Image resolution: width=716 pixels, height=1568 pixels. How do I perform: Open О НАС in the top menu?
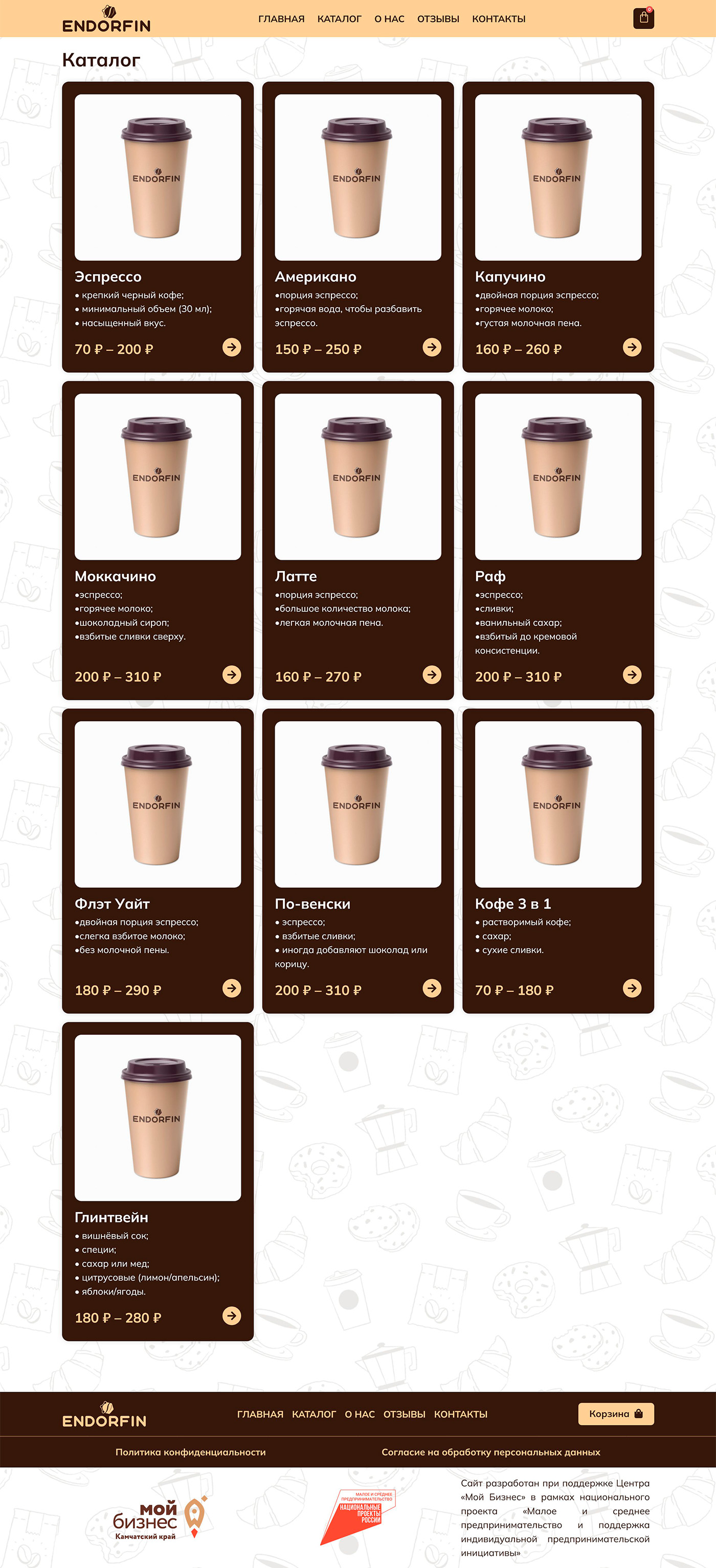[x=389, y=19]
